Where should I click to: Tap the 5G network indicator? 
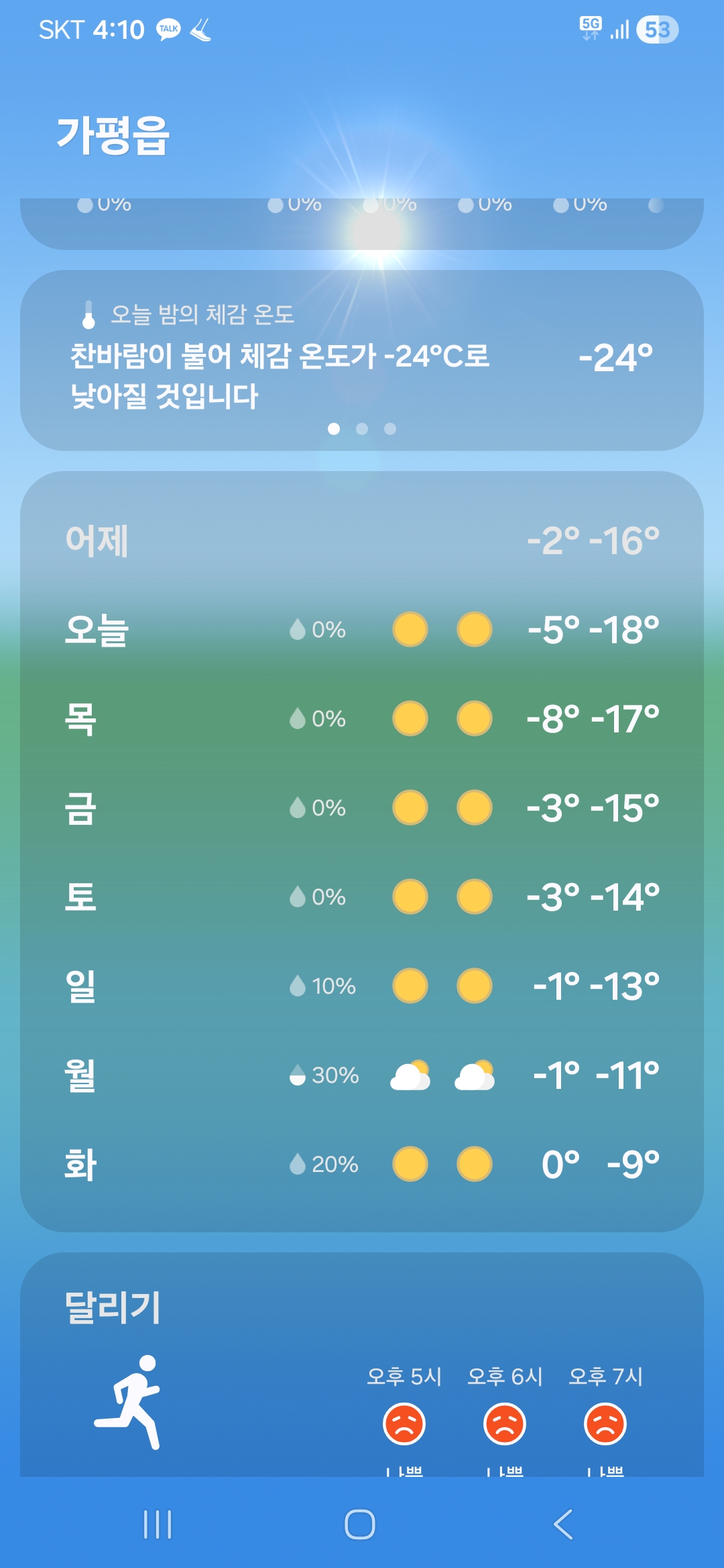tap(591, 29)
